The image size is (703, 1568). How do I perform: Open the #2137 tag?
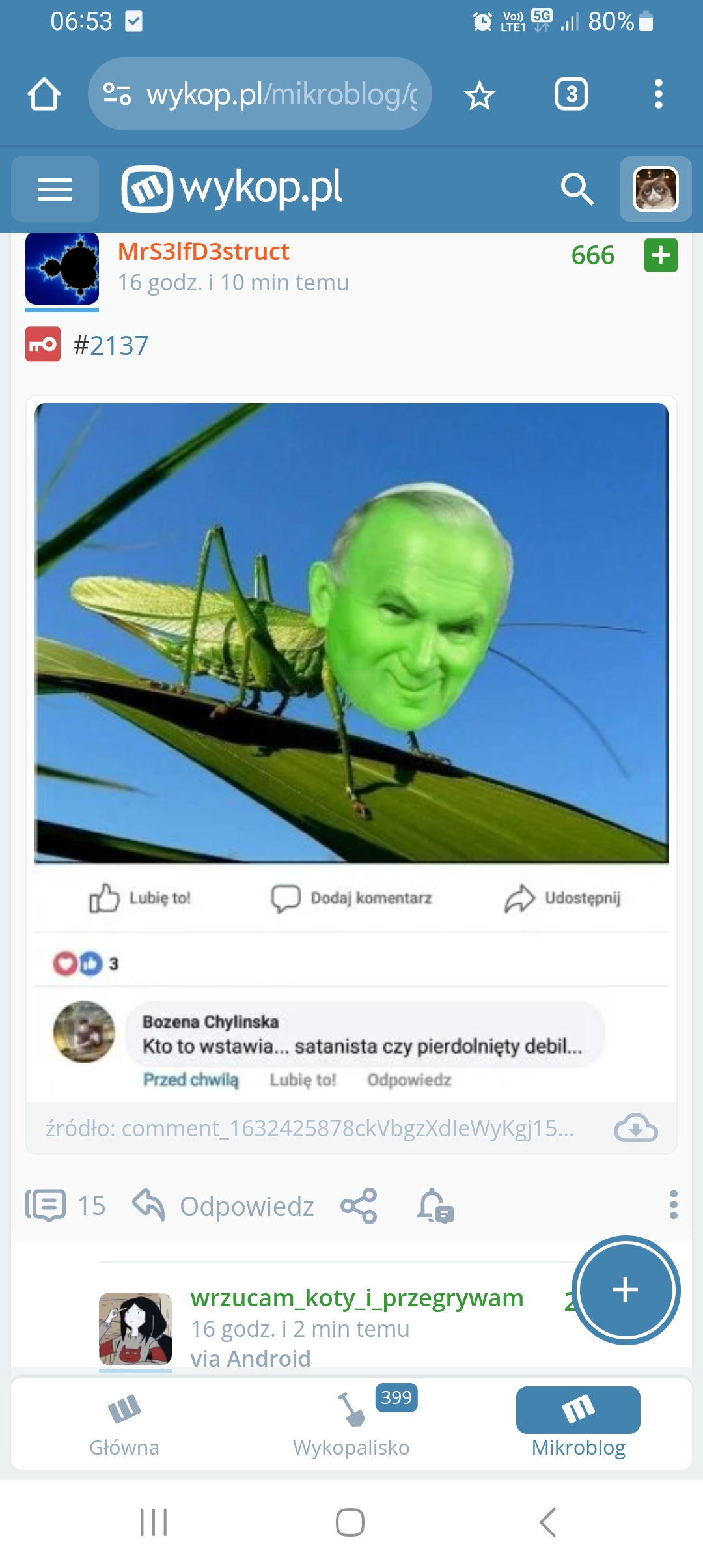click(x=111, y=346)
